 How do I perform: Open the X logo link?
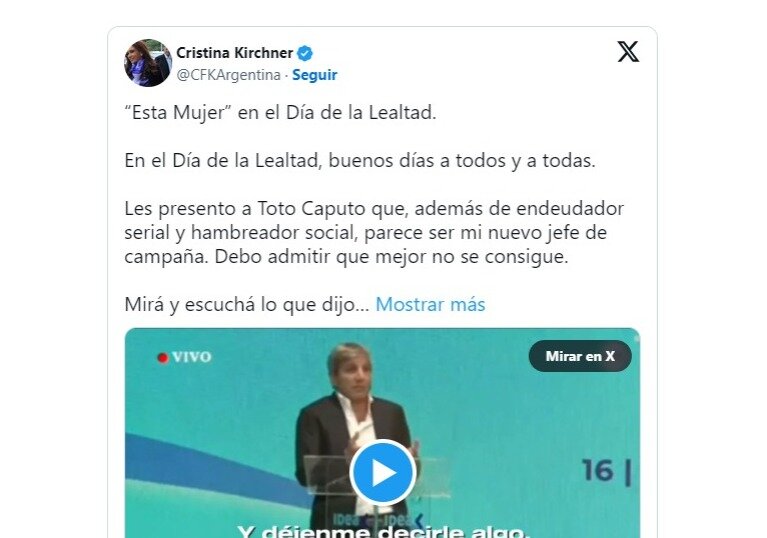[628, 53]
